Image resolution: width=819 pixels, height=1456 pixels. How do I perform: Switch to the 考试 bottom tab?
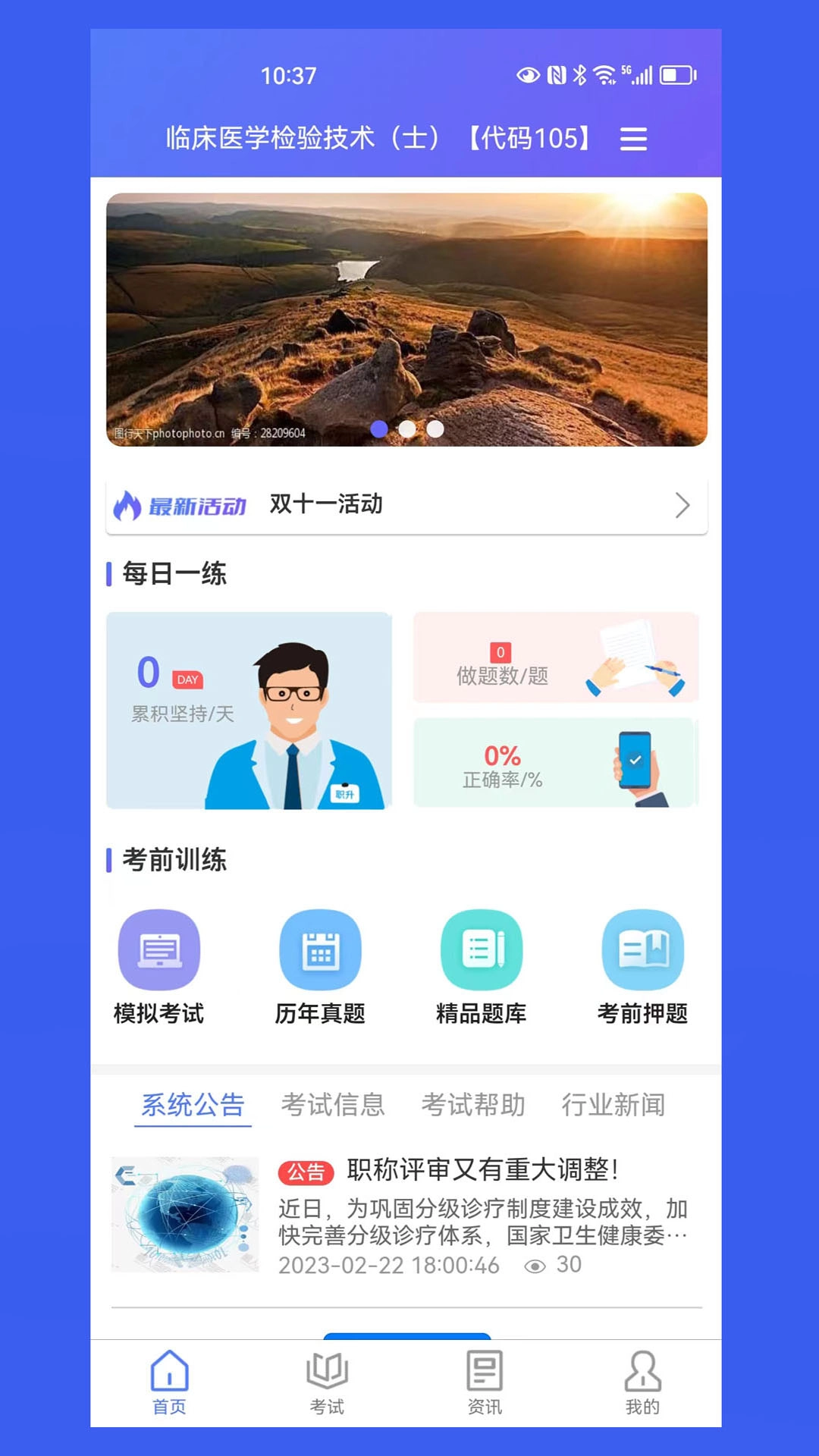click(x=327, y=1383)
